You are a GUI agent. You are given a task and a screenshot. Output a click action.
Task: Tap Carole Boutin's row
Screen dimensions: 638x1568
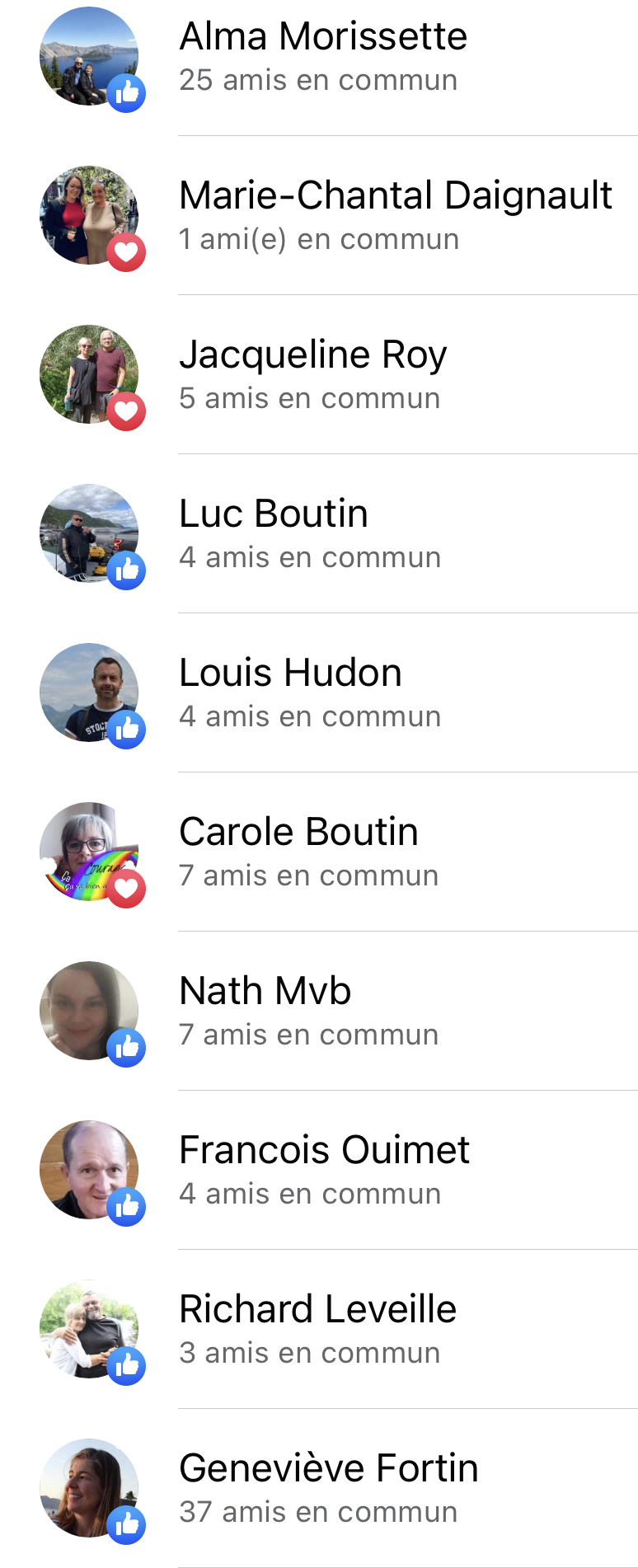(x=298, y=833)
